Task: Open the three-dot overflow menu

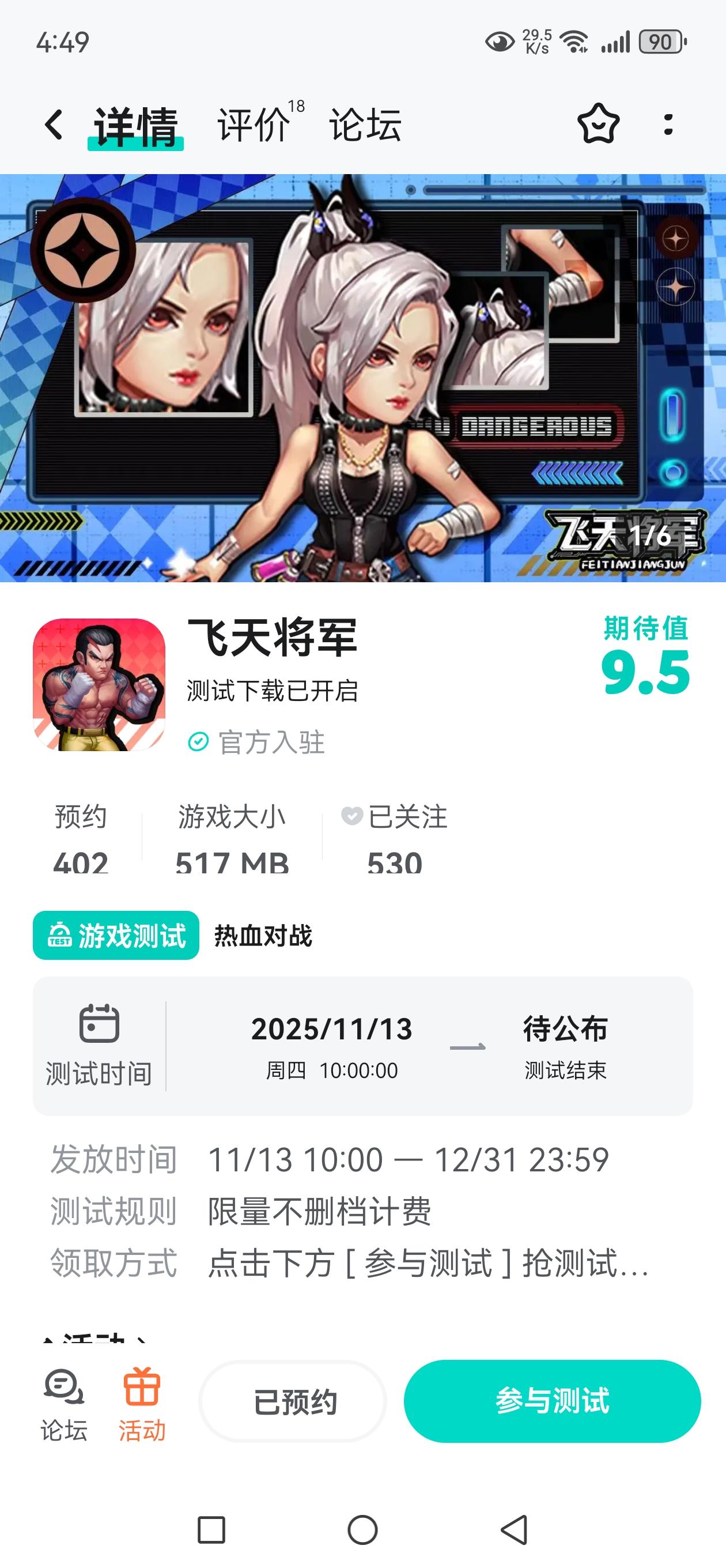Action: click(670, 126)
